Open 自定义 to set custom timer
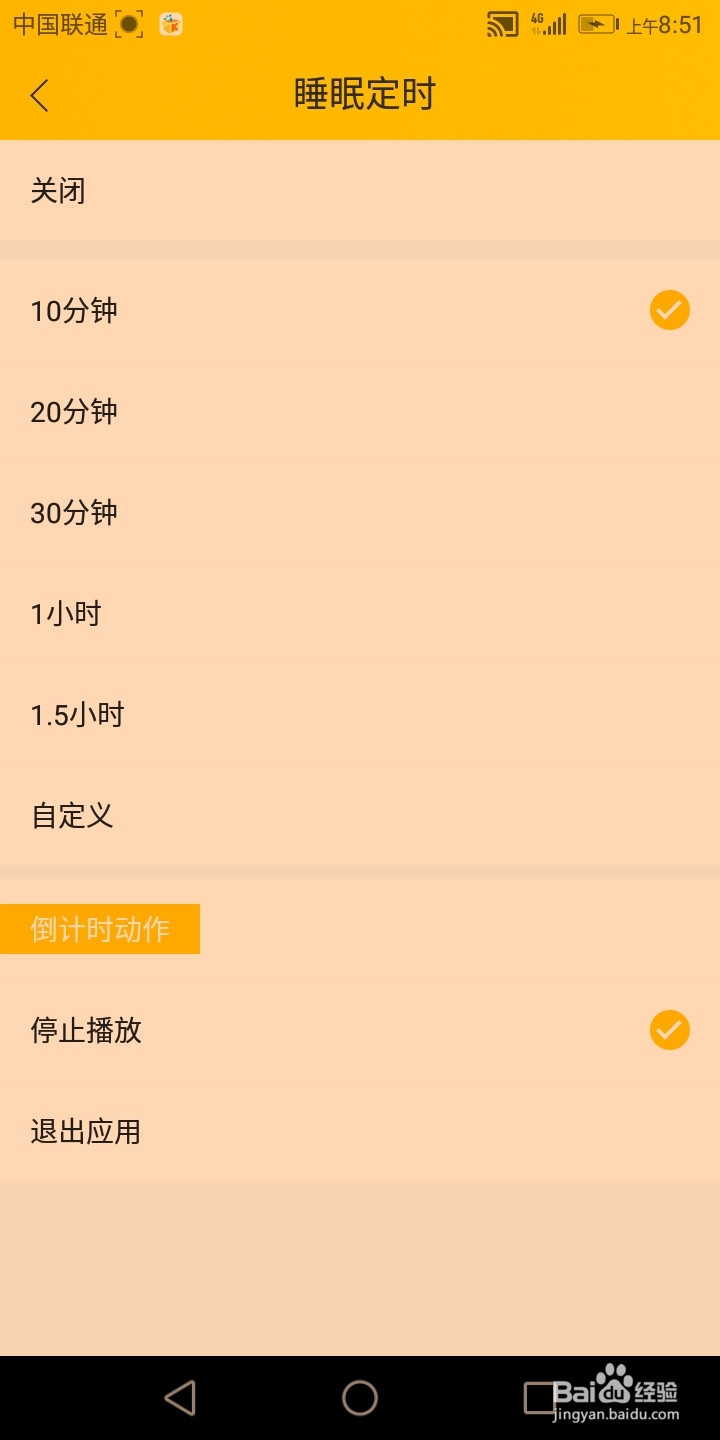Viewport: 720px width, 1440px height. click(360, 815)
